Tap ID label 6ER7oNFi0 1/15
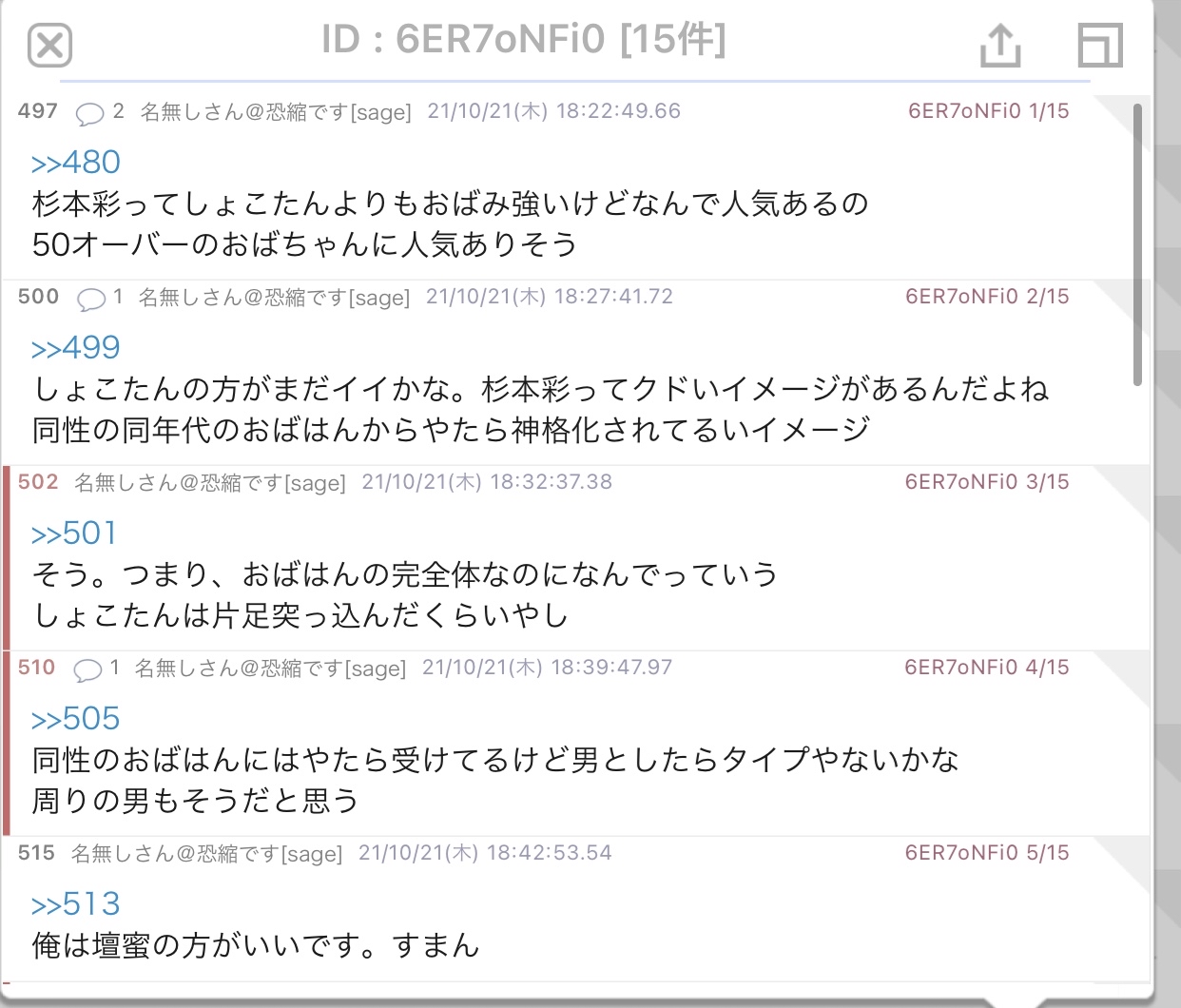The height and width of the screenshot is (1008, 1181). pyautogui.click(x=988, y=111)
